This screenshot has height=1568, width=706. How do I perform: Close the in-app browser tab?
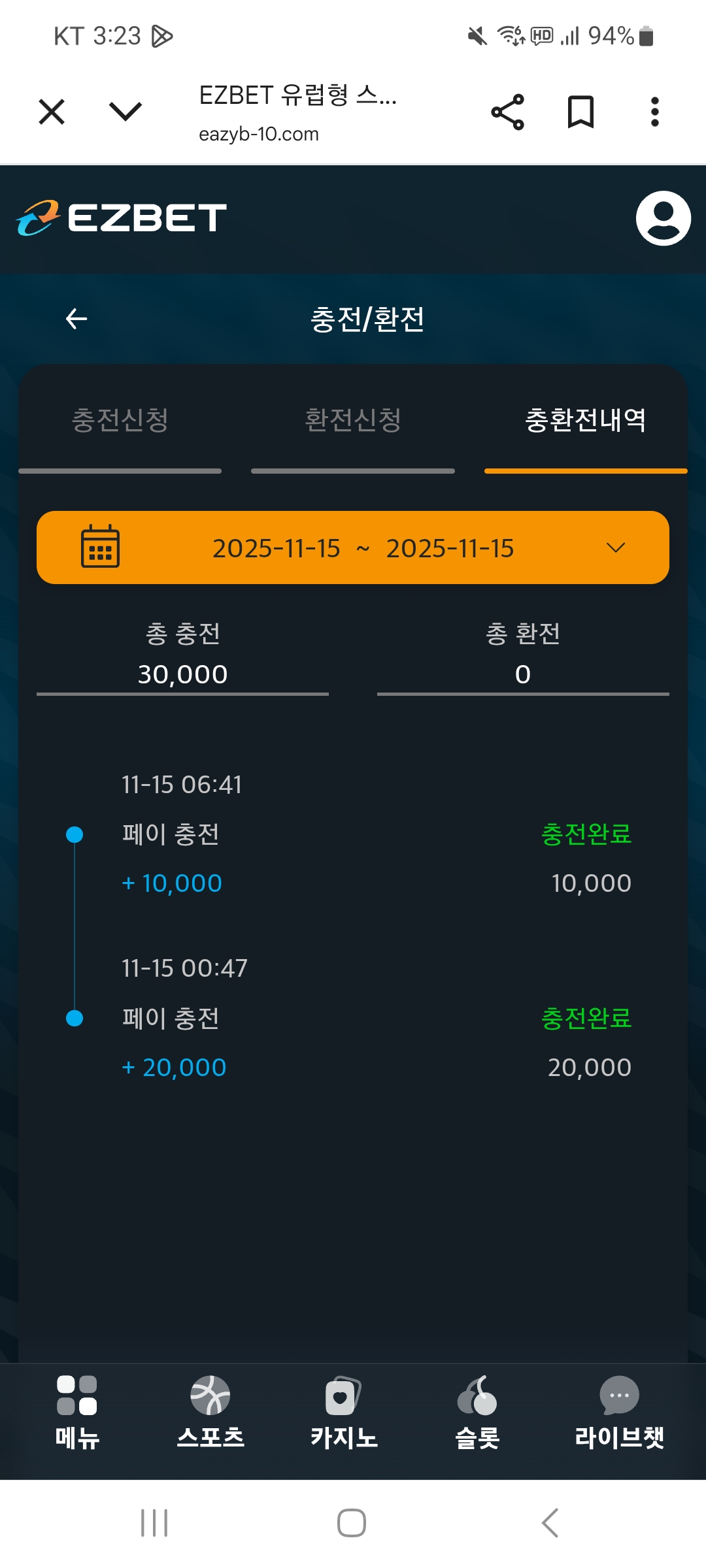point(52,112)
